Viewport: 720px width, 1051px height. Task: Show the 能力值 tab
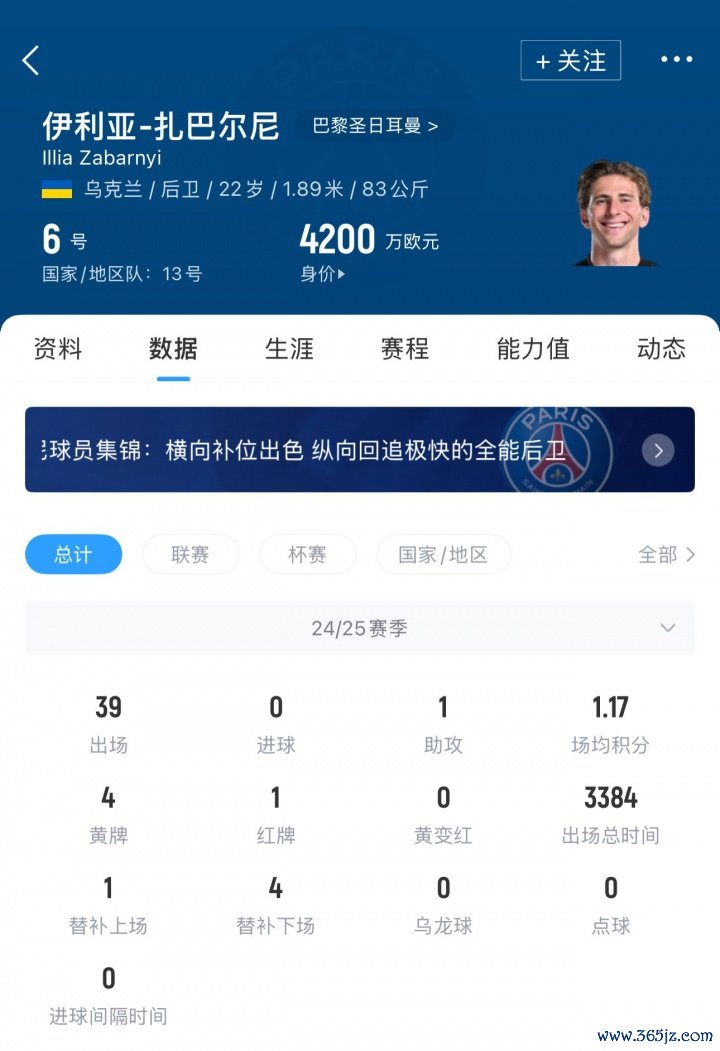click(x=533, y=349)
